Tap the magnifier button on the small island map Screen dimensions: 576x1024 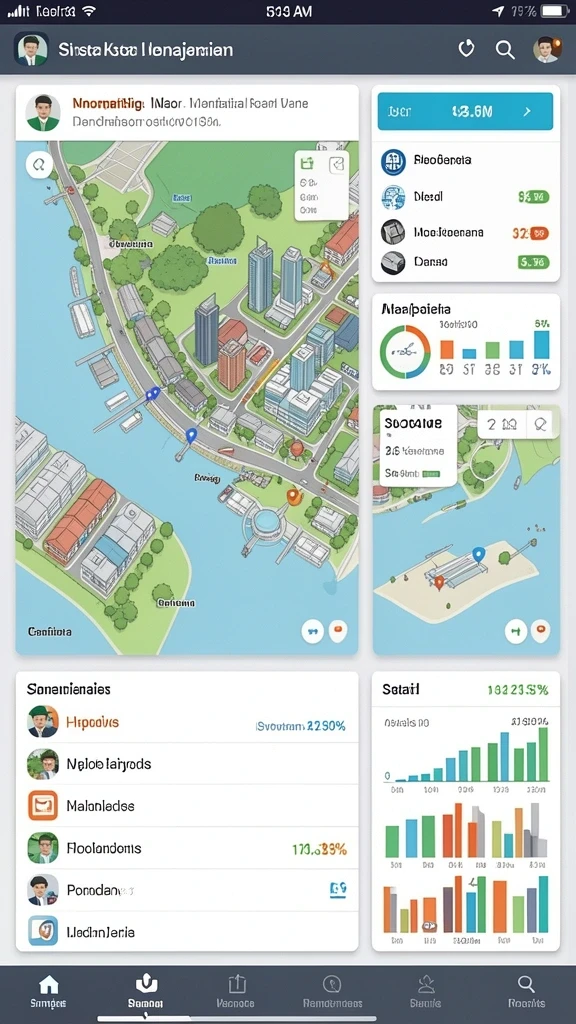539,425
